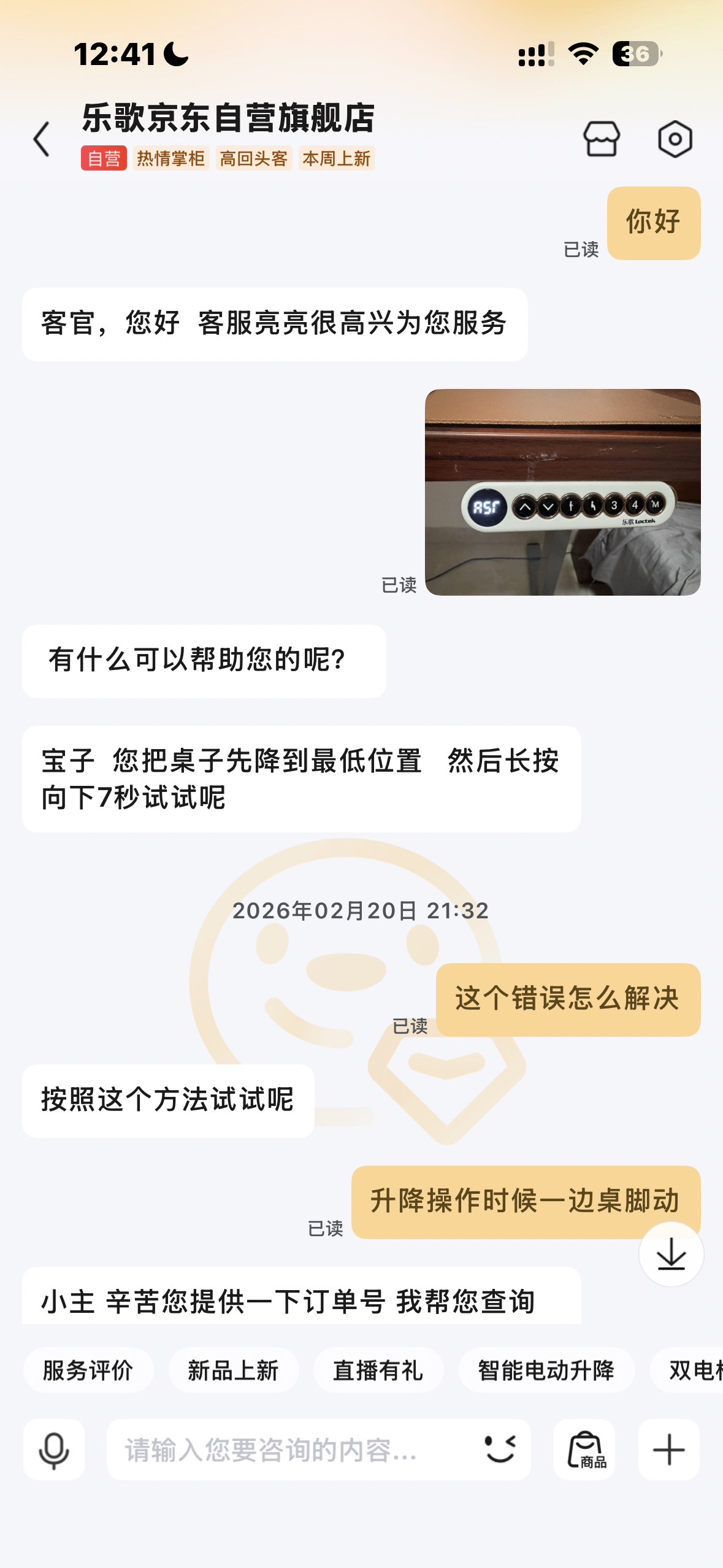Tap the 智能电动升降 shortcut chip
The height and width of the screenshot is (1568, 723).
pyautogui.click(x=546, y=1370)
